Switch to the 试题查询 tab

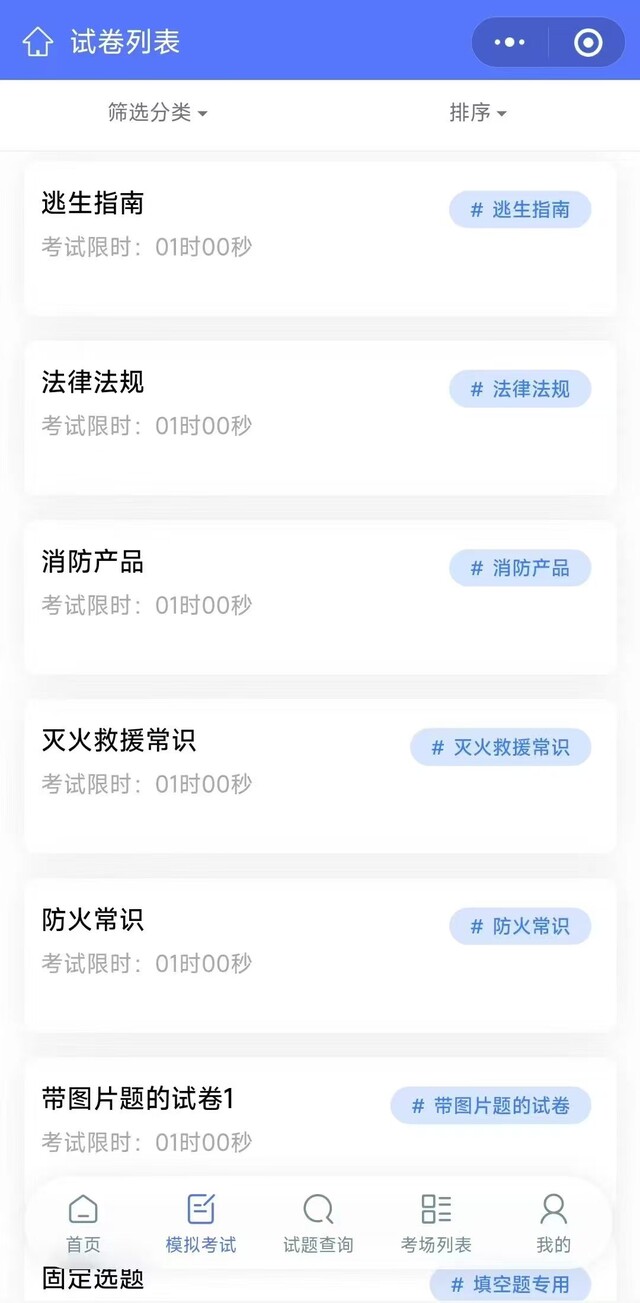click(318, 1222)
